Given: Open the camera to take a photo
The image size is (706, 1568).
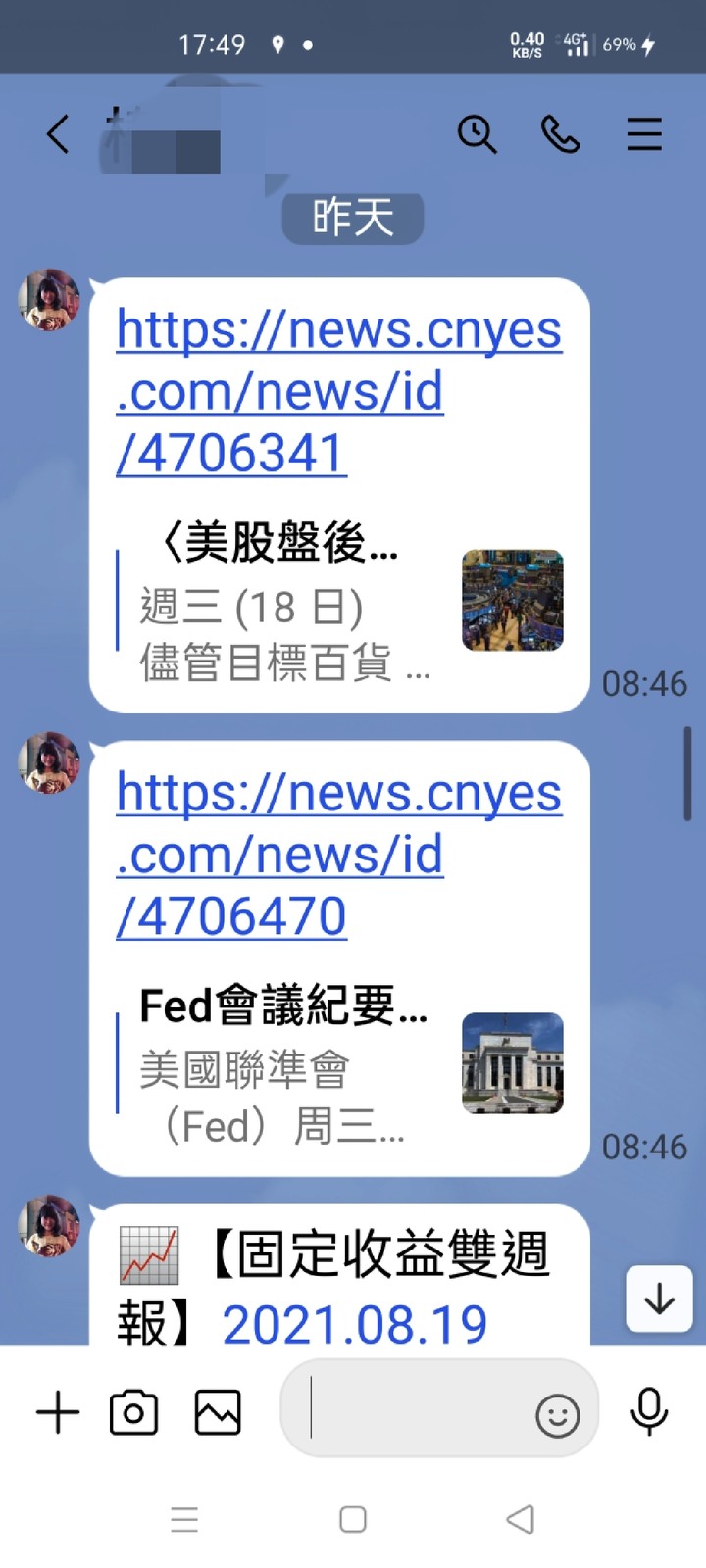Looking at the screenshot, I should tap(134, 1412).
